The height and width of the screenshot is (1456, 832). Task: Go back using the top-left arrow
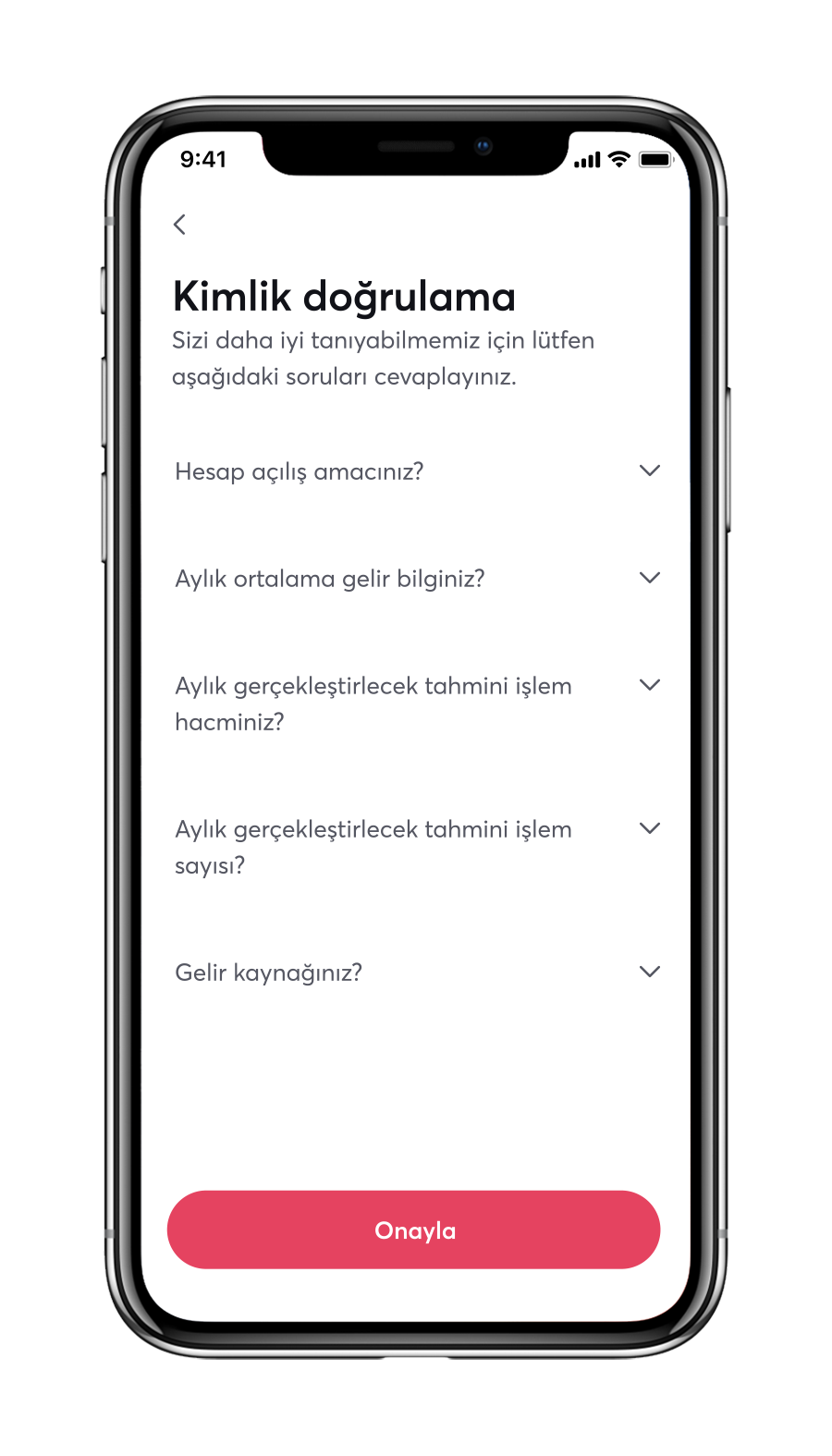click(x=179, y=225)
